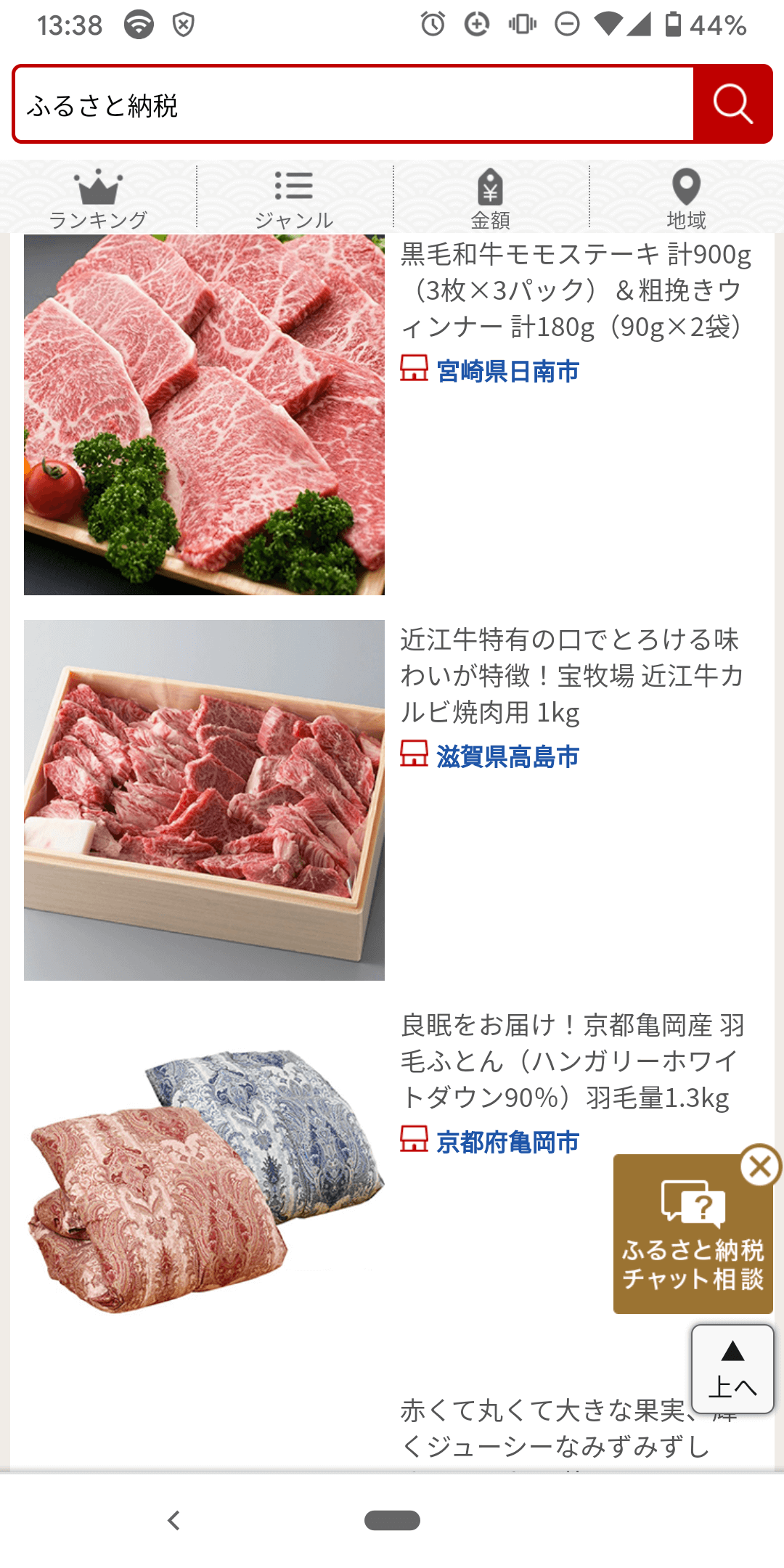Jump to top with the 上へ button
Viewport: 784px width, 1568px height.
click(732, 1369)
